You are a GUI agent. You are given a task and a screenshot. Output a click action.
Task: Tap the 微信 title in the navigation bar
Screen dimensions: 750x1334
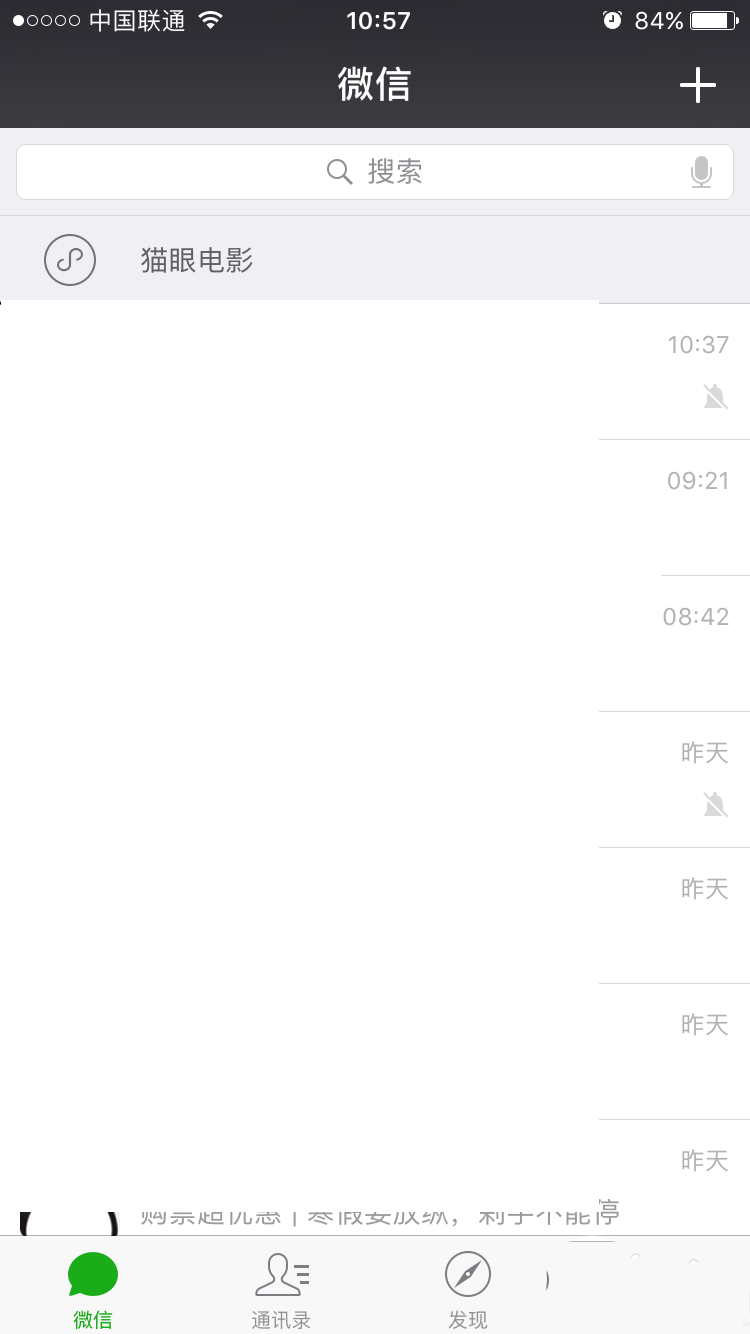(375, 85)
